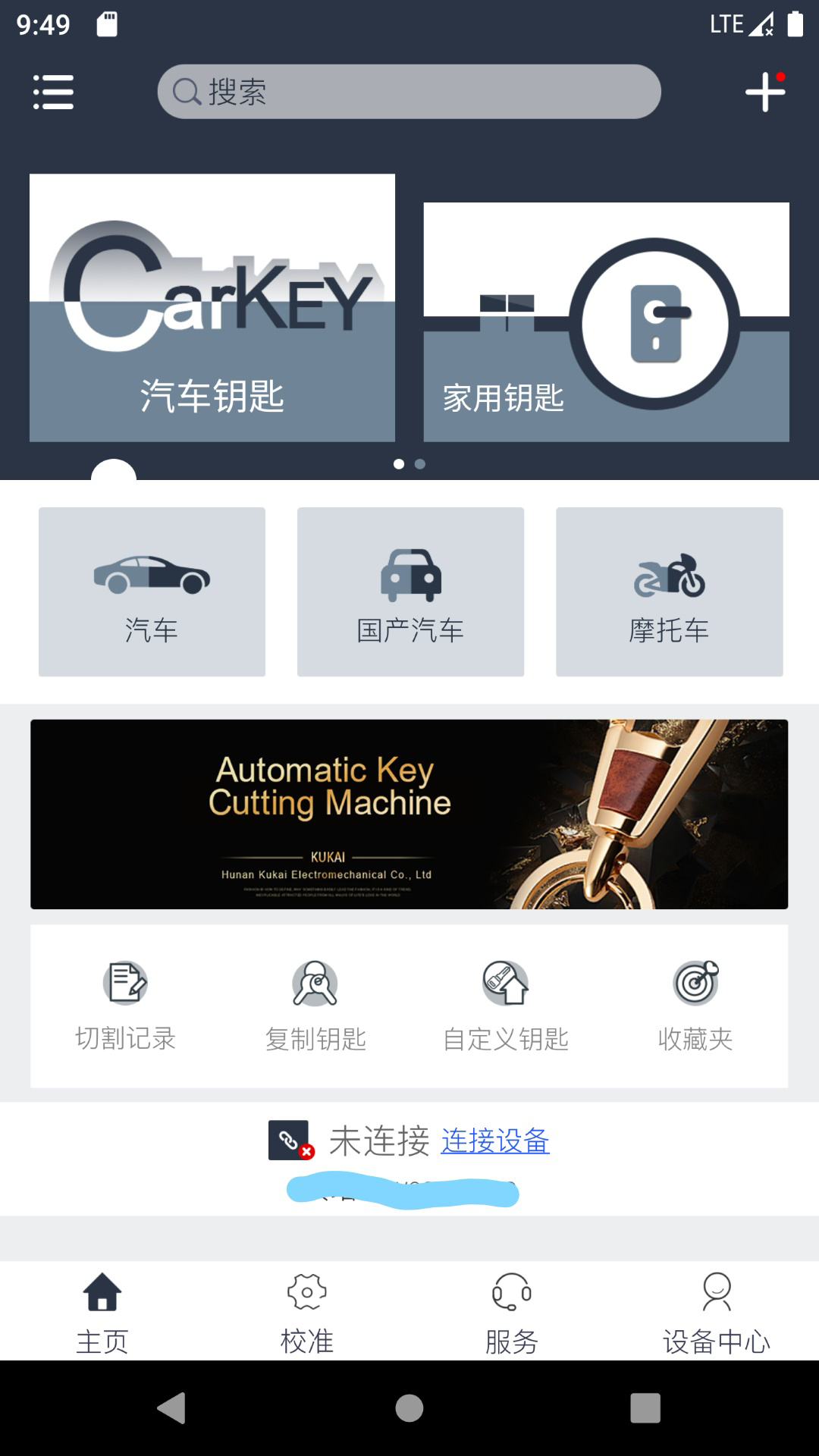
Task: Open 复制钥匙 key duplication
Action: click(315, 1006)
